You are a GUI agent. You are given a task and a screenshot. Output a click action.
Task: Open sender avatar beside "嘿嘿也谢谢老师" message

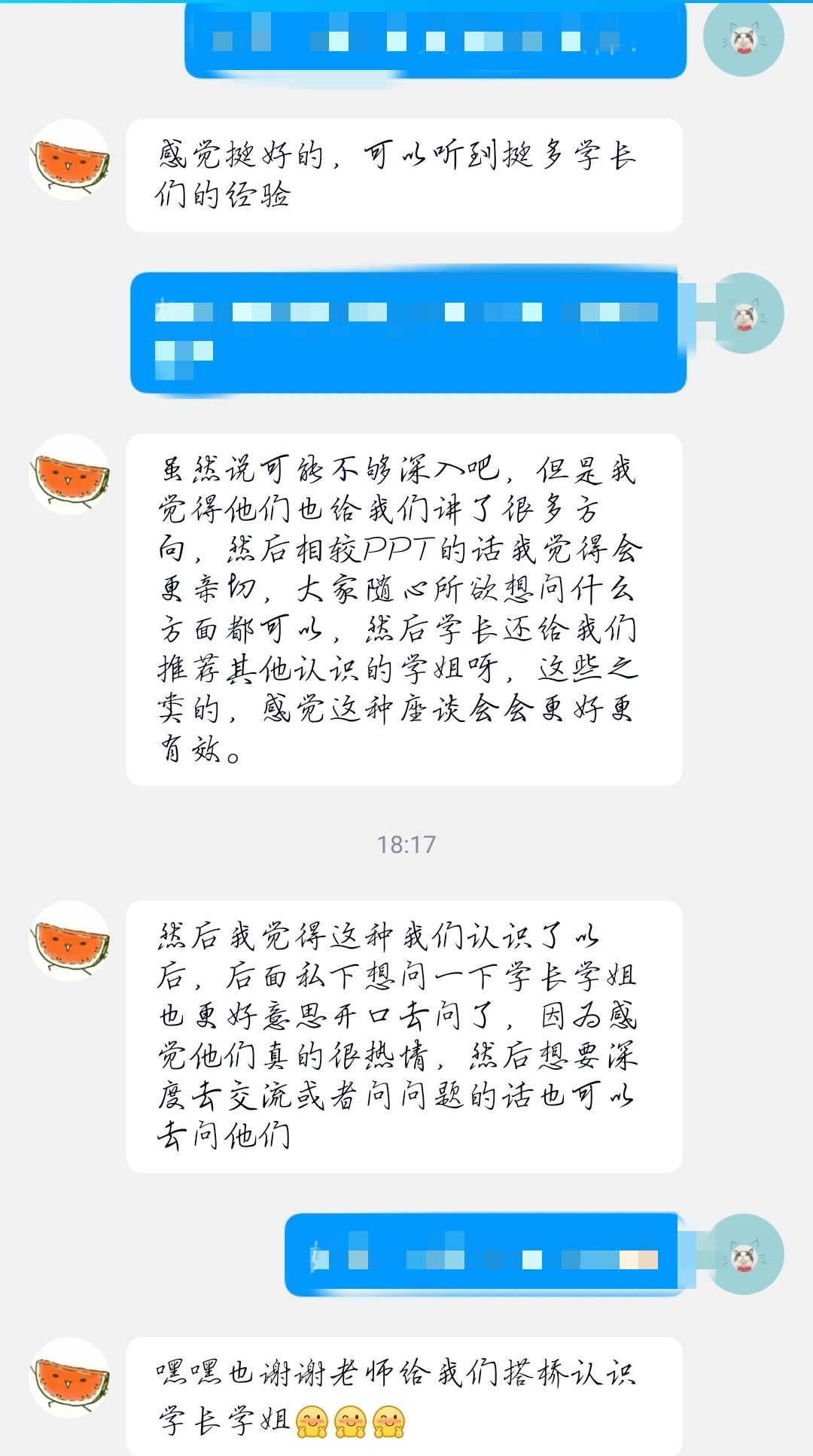[69, 1378]
